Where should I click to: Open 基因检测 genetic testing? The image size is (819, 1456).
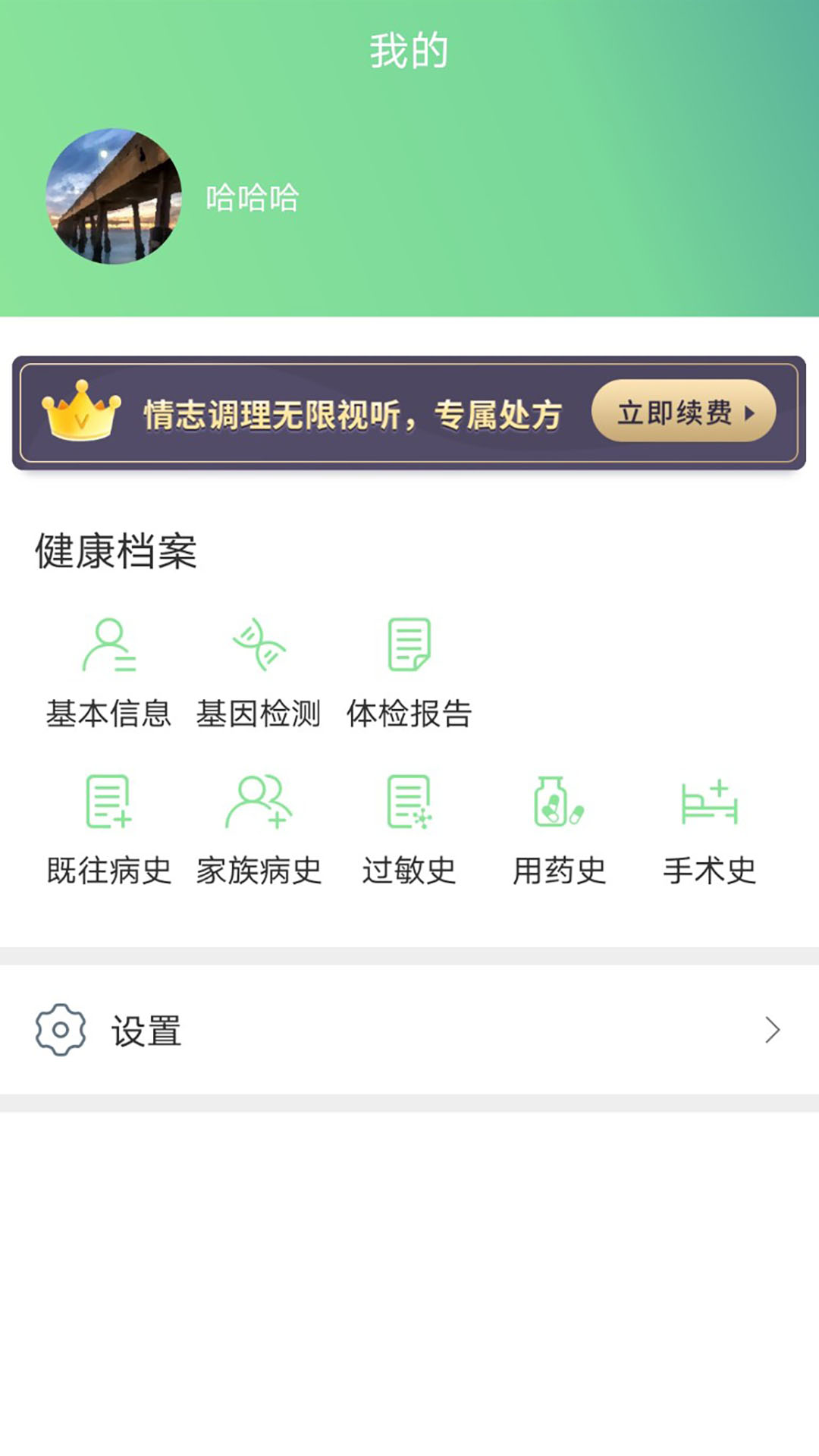259,671
